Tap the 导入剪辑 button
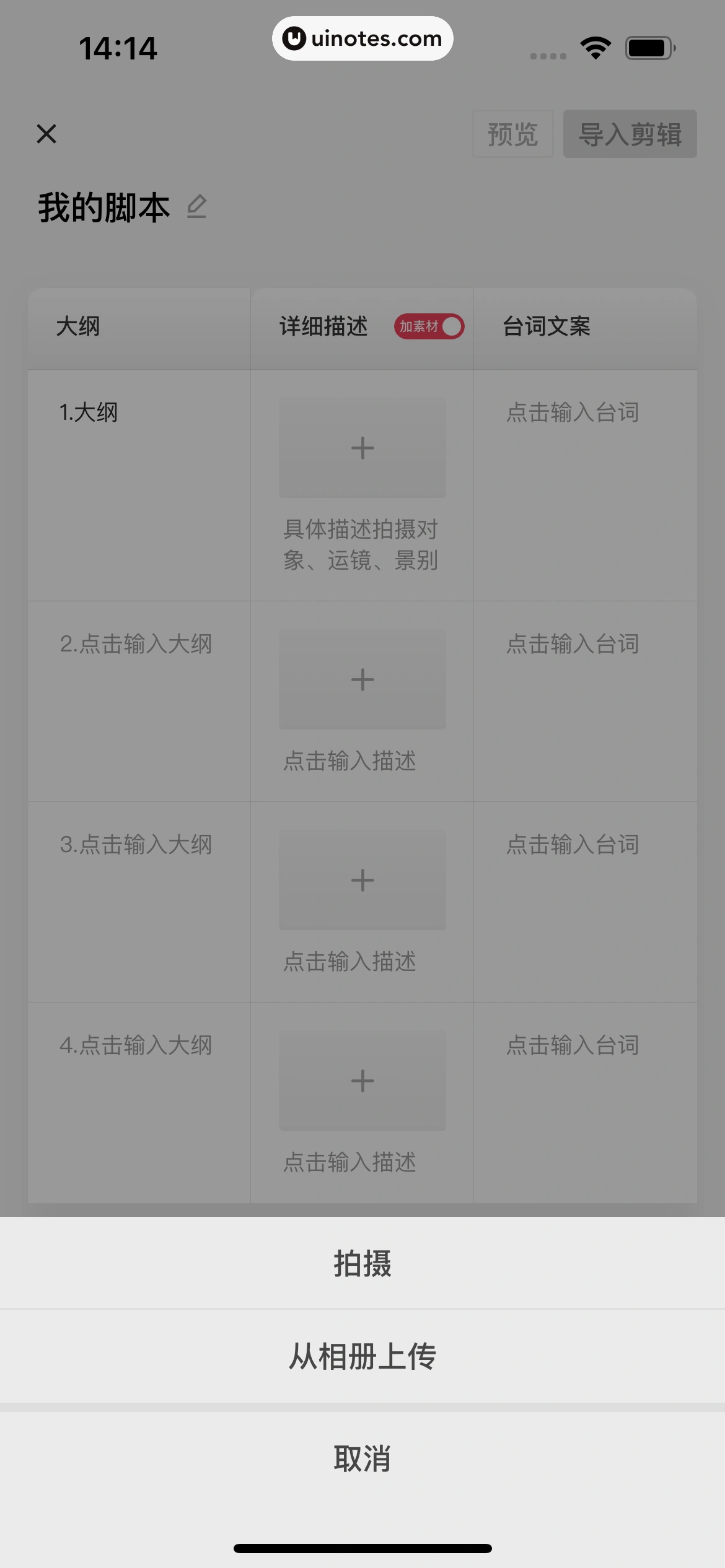Viewport: 725px width, 1568px height. [630, 134]
